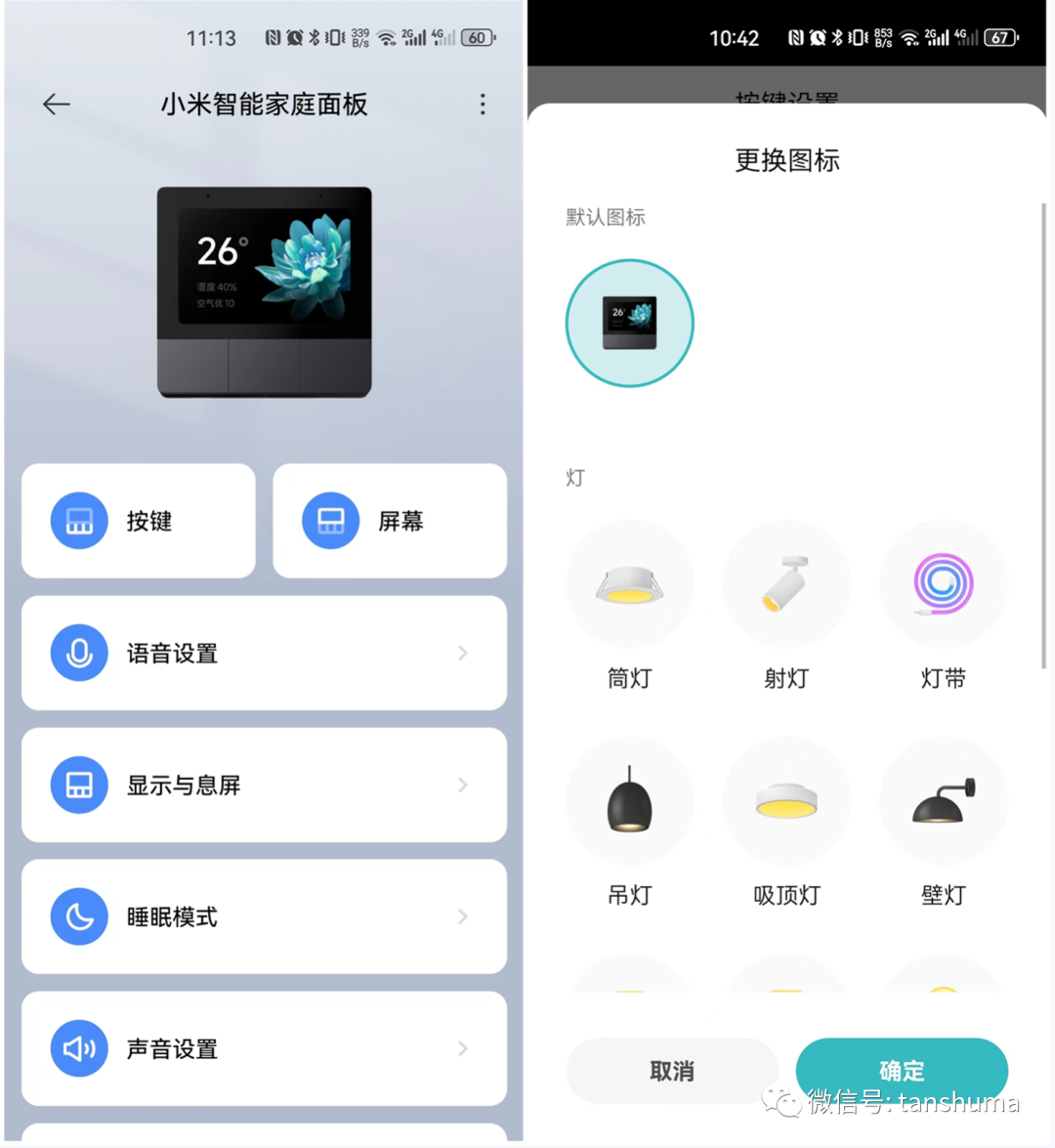
Task: Choose the 射灯 icon
Action: tap(786, 585)
